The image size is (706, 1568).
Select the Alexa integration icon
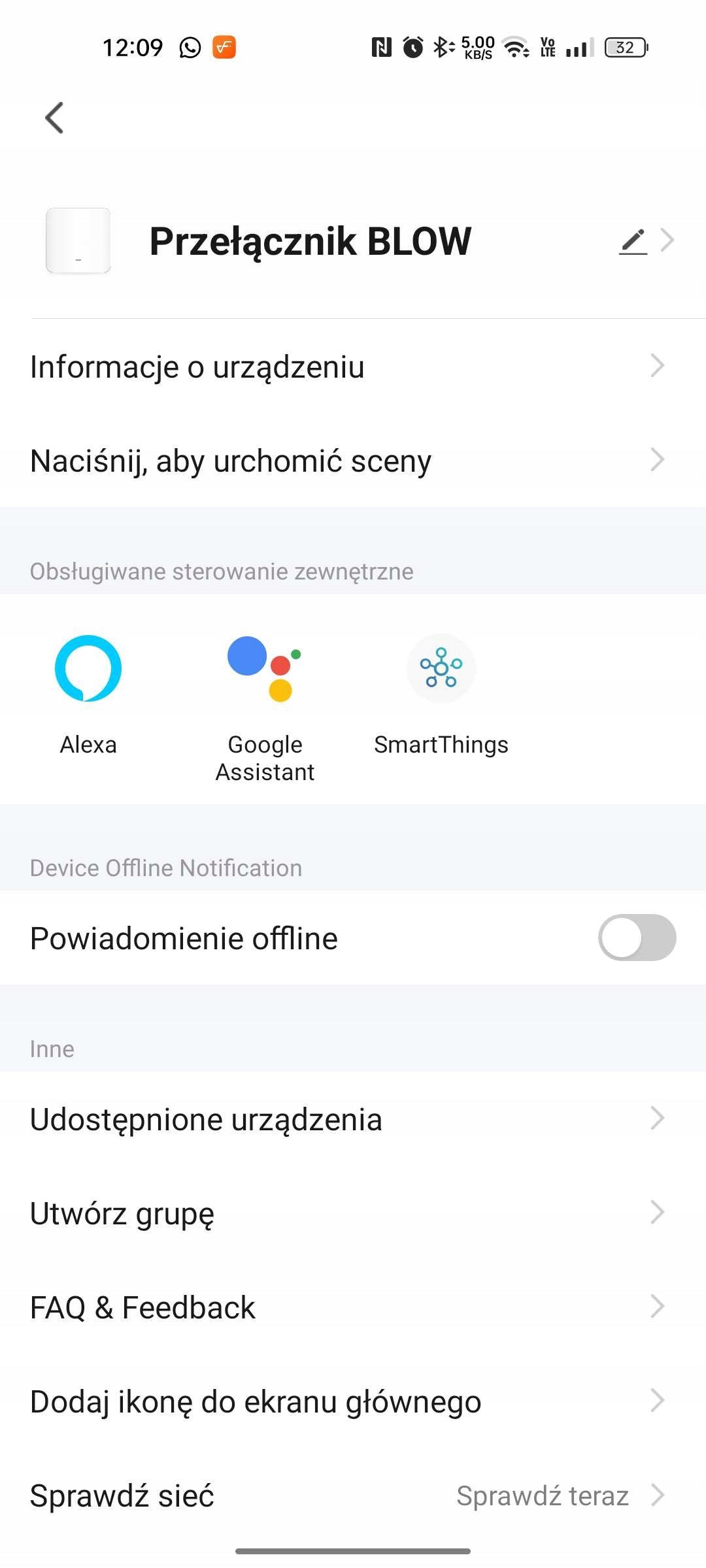[x=88, y=668]
